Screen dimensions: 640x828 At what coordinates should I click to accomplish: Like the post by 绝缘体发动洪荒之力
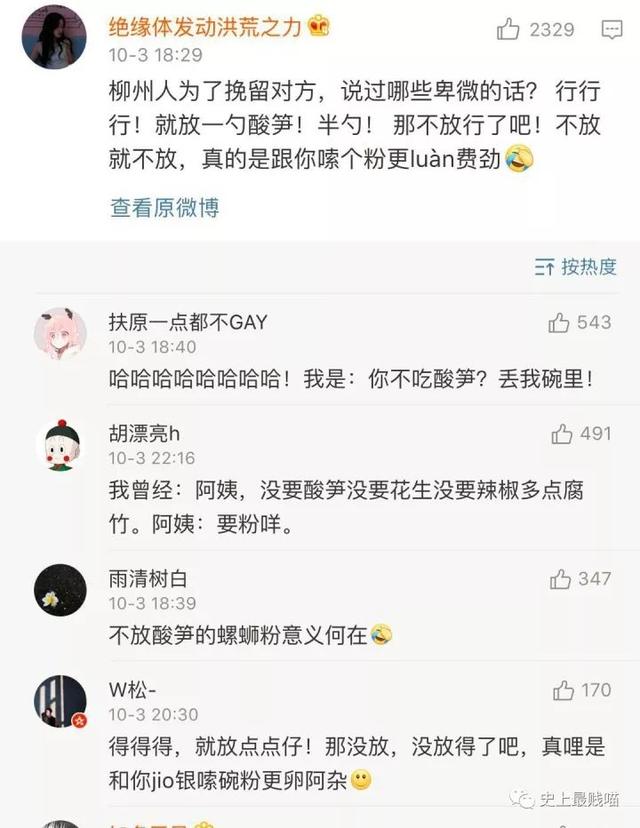pyautogui.click(x=509, y=29)
